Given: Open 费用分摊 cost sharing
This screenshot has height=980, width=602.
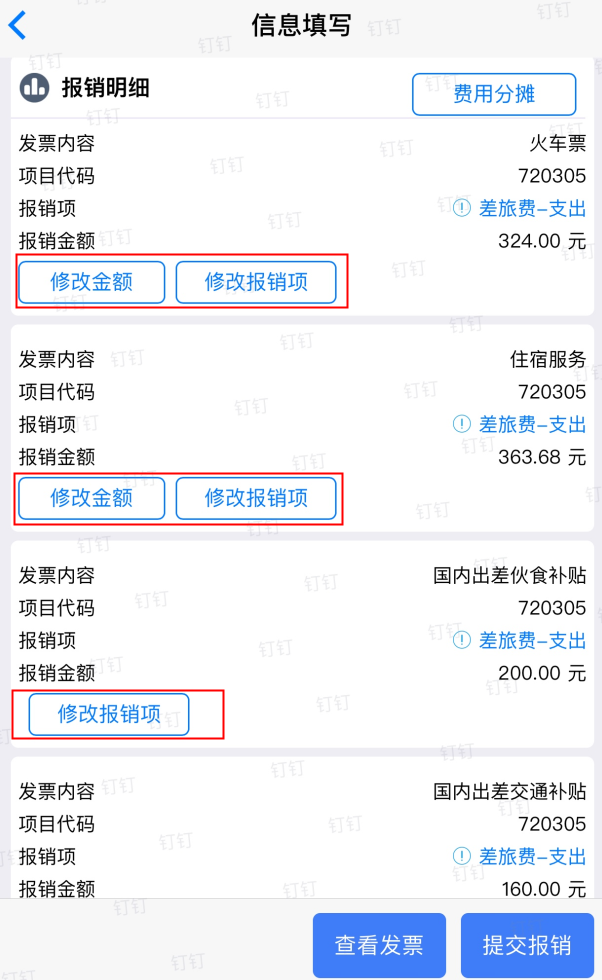Looking at the screenshot, I should pos(494,94).
